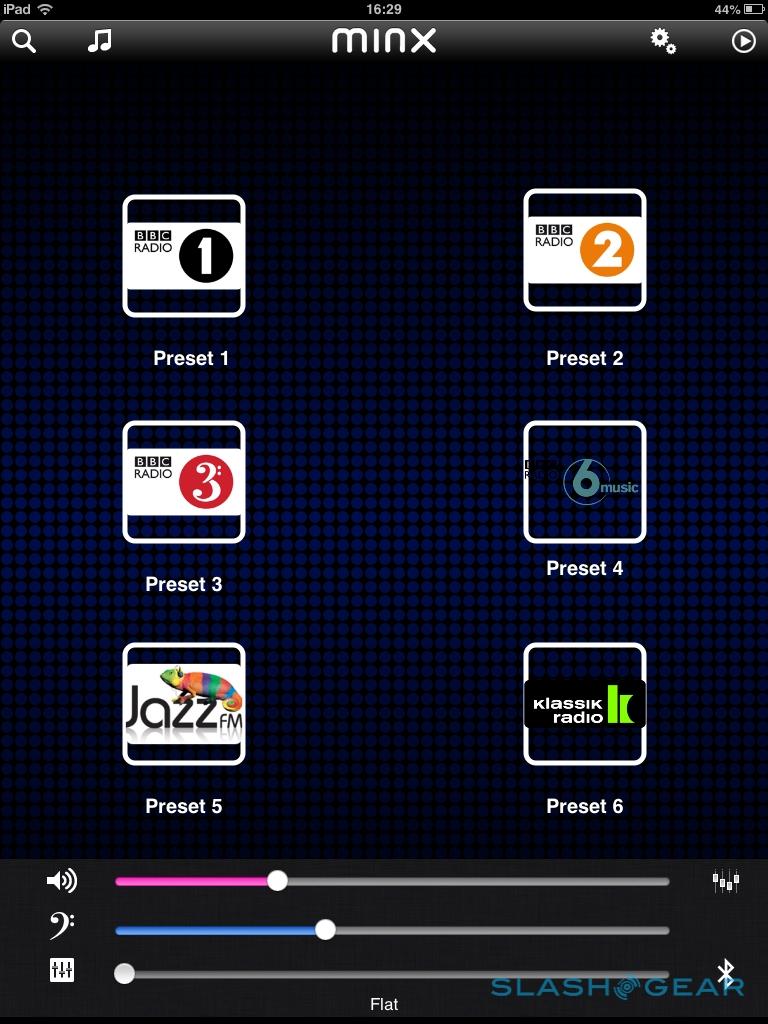Open the search magnifier icon
The height and width of the screenshot is (1024, 768).
(x=24, y=41)
